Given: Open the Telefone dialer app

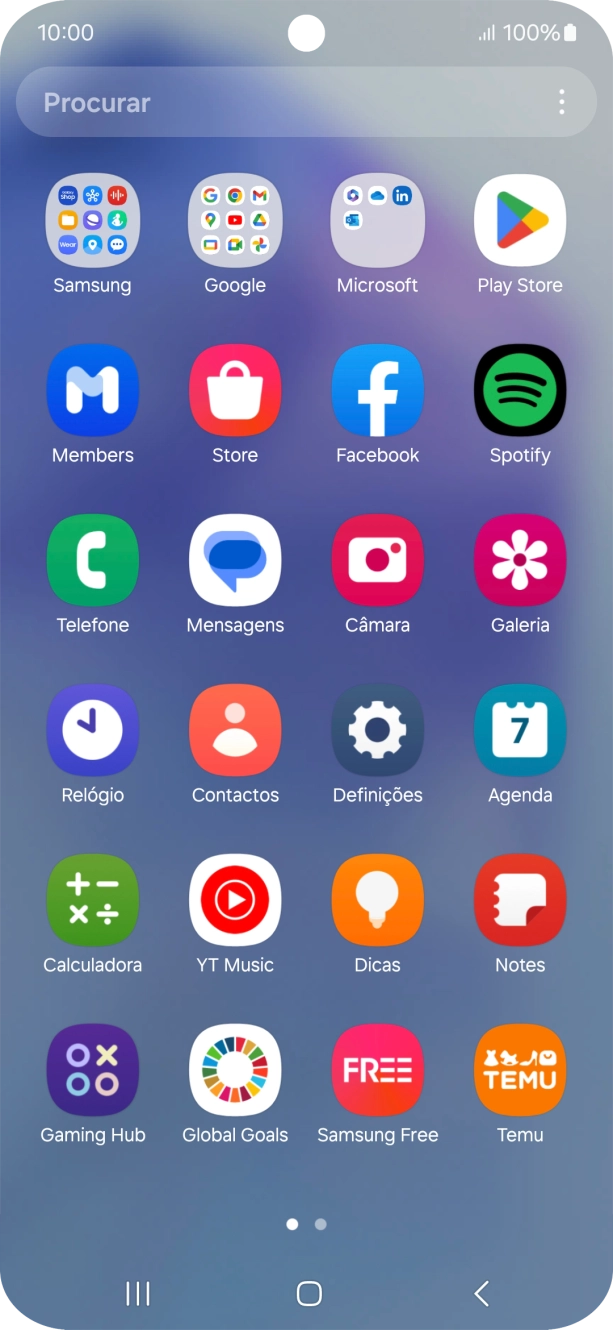Looking at the screenshot, I should click(93, 561).
